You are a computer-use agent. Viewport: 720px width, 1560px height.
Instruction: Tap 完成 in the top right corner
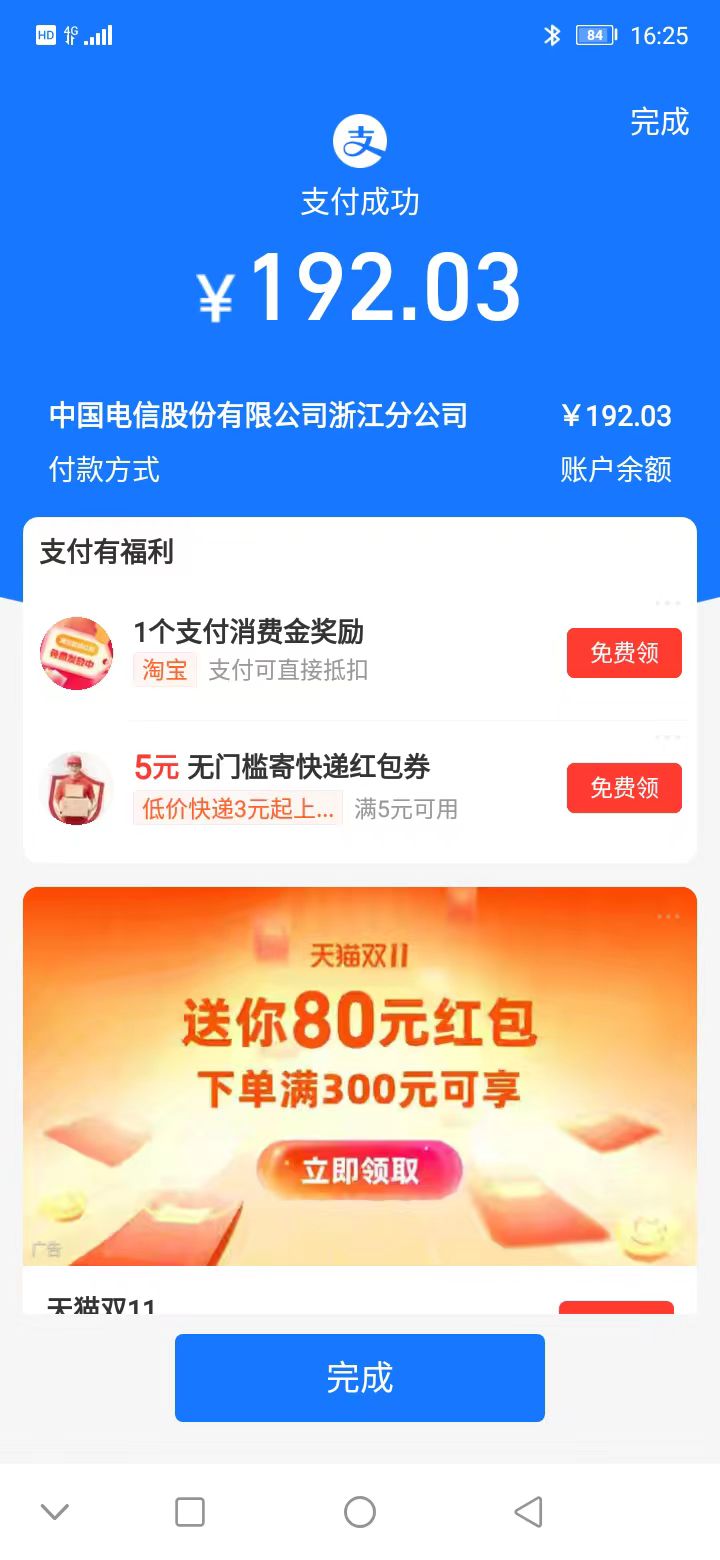659,122
